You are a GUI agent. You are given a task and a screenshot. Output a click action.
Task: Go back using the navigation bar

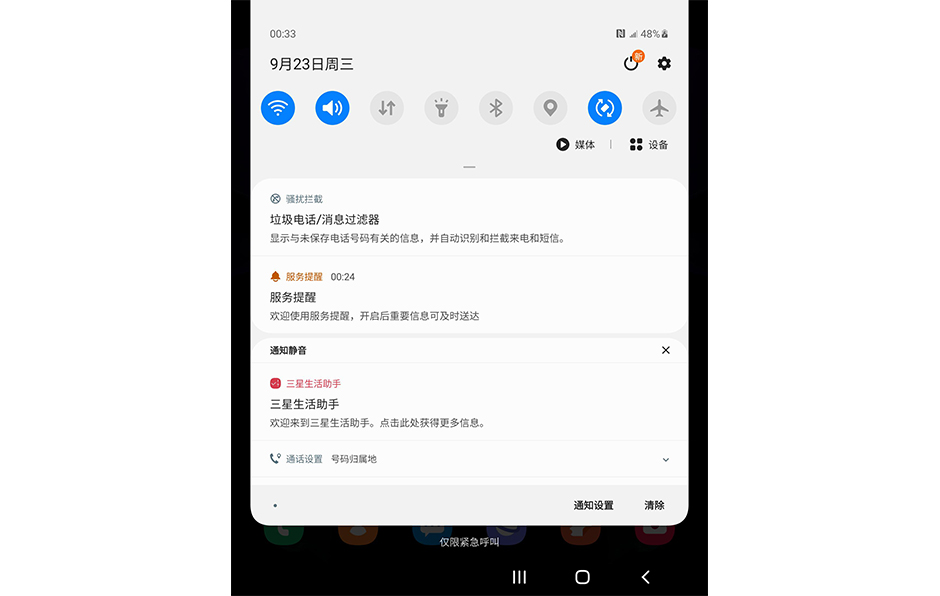coord(646,577)
